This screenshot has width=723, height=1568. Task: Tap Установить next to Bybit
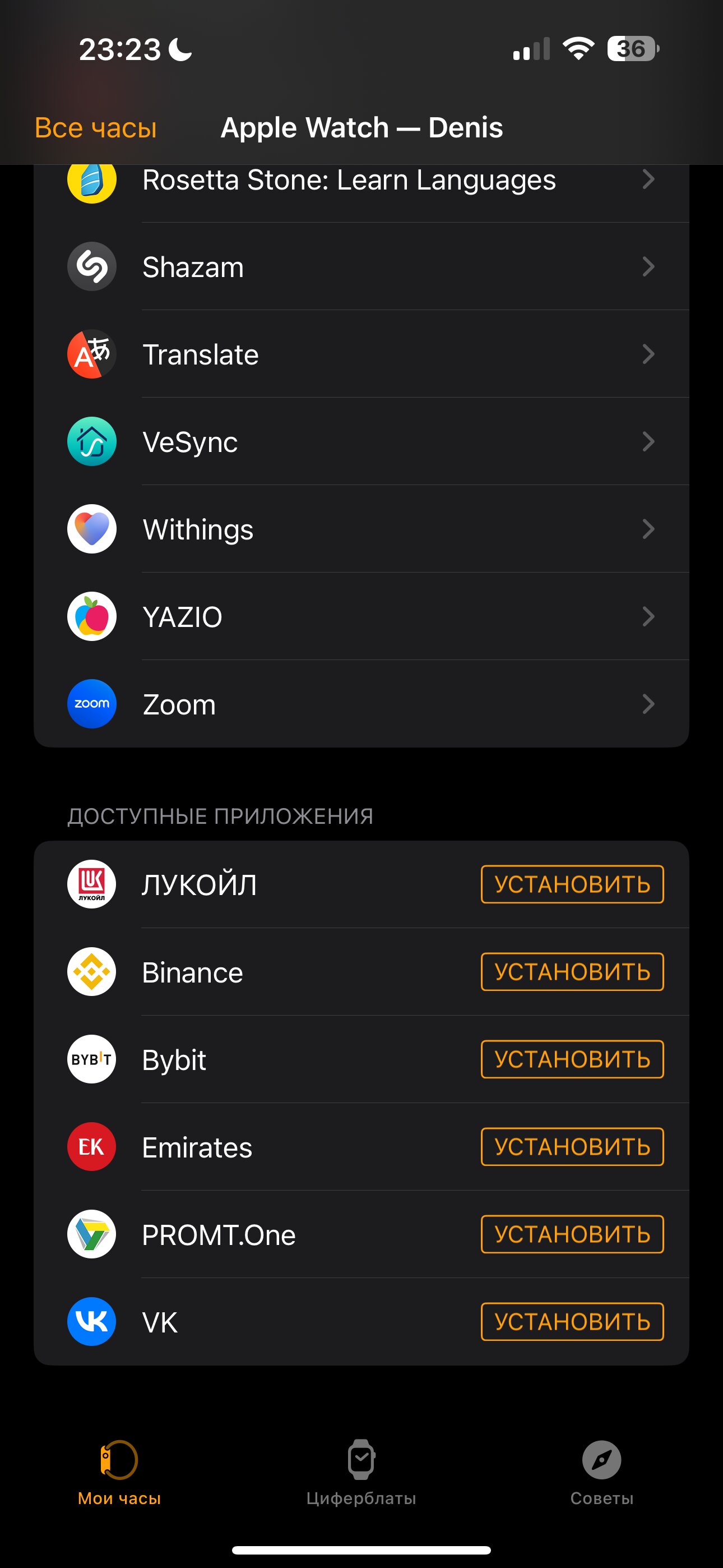pyautogui.click(x=572, y=1060)
